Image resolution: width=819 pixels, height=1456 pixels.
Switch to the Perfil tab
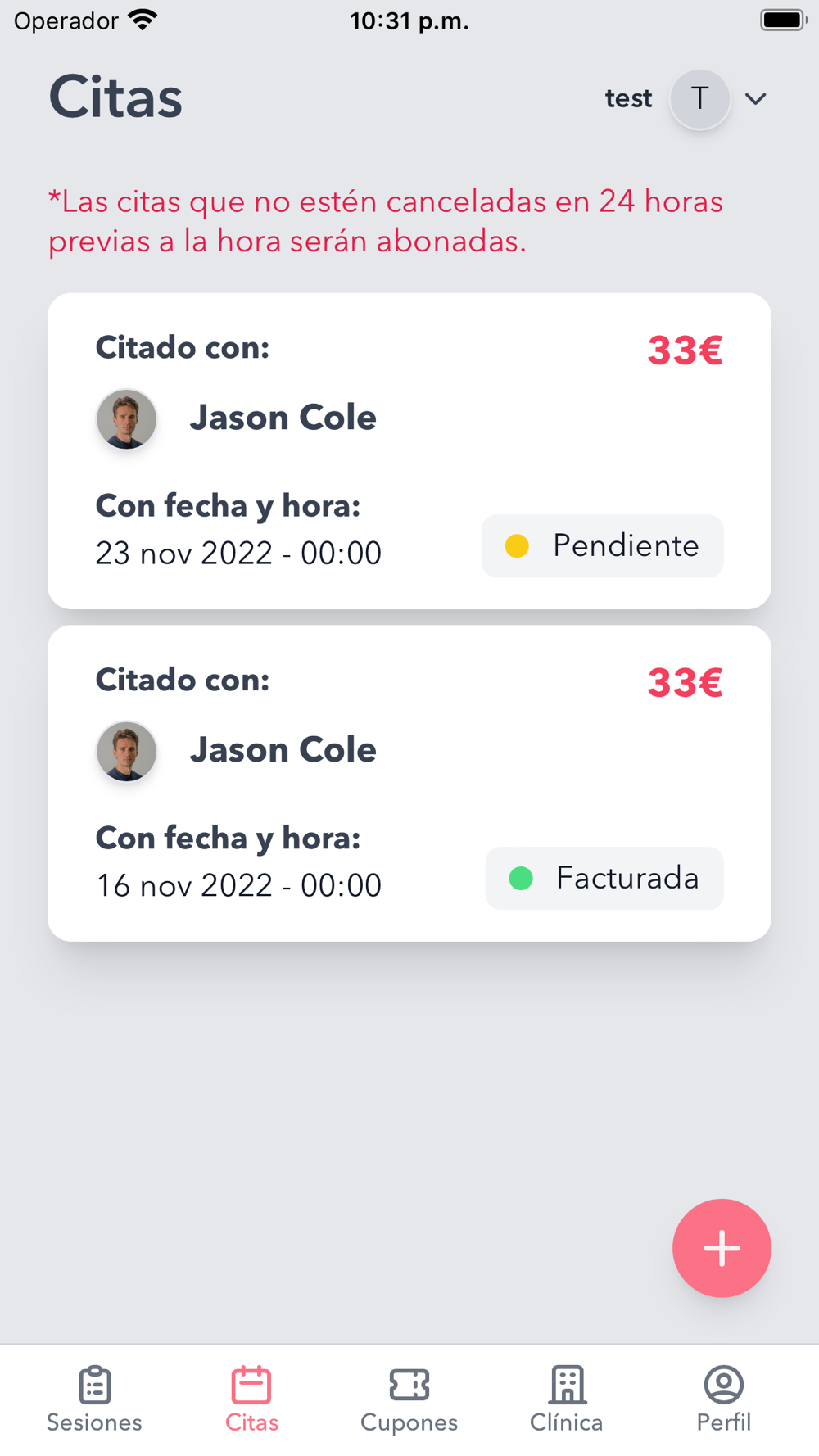pos(723,1399)
